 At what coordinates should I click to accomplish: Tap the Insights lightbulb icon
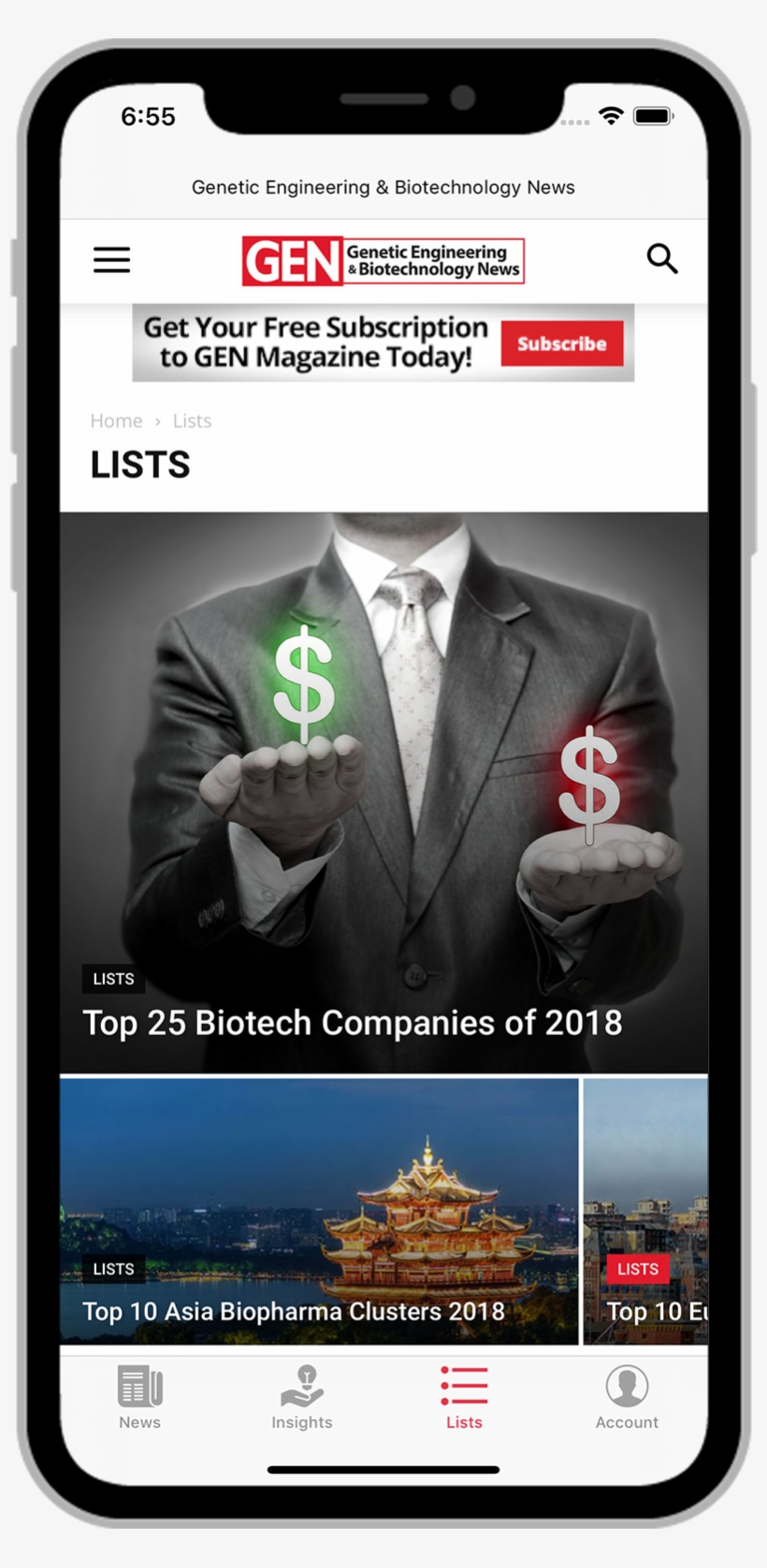(301, 1385)
